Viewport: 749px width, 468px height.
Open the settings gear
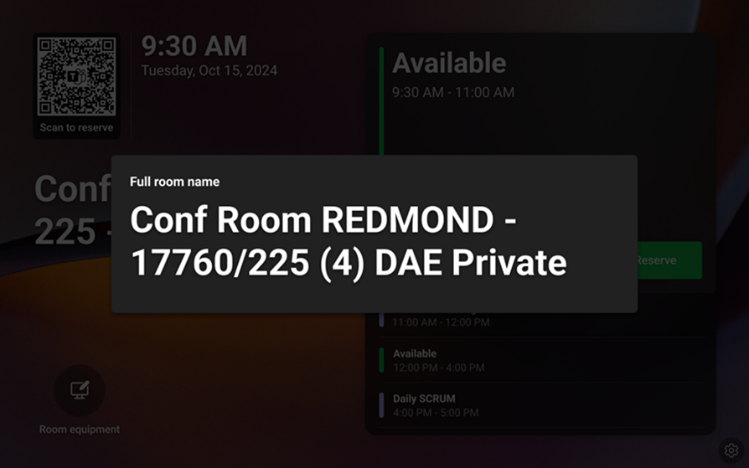pos(731,450)
